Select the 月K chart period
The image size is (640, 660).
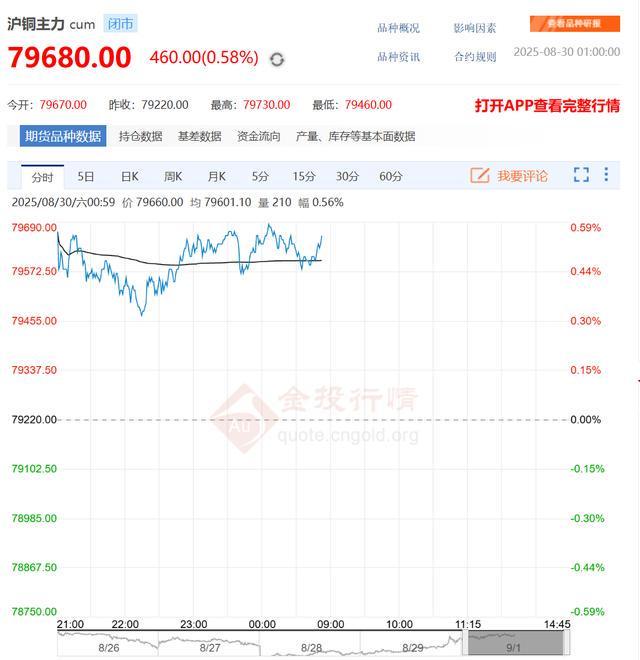point(216,176)
